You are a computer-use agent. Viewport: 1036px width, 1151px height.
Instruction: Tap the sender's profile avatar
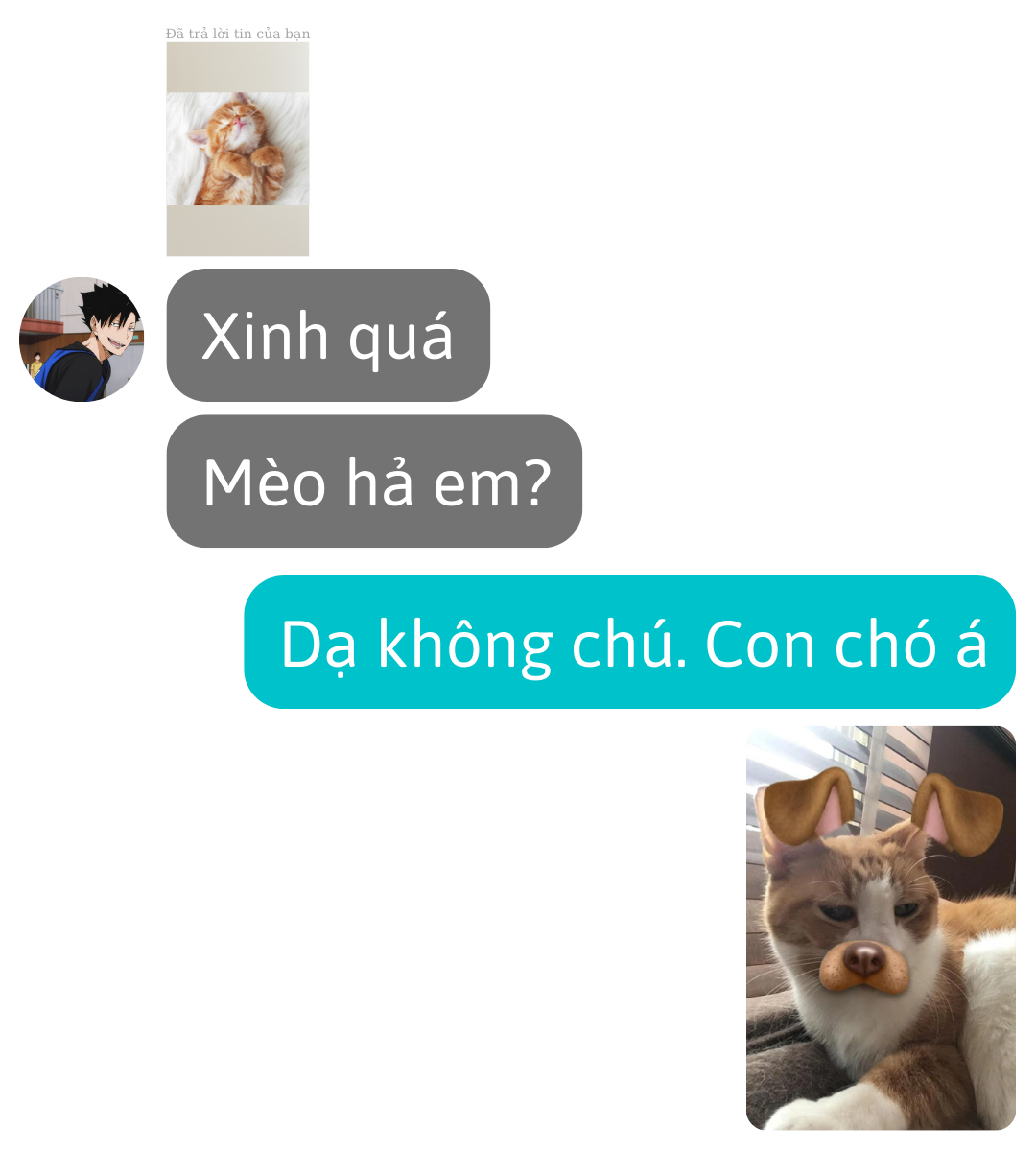point(82,340)
